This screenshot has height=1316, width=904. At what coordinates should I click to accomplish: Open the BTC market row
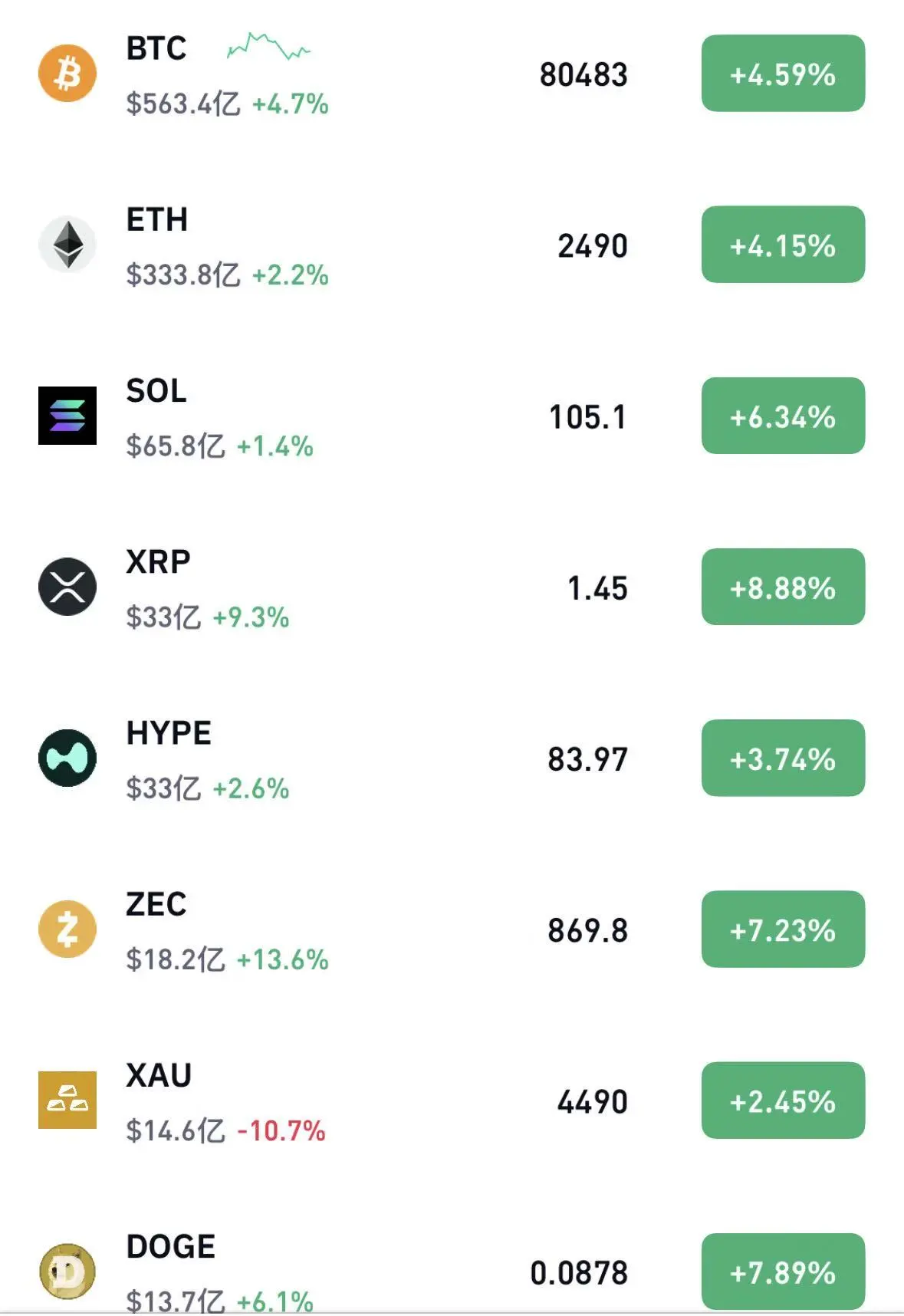452,74
